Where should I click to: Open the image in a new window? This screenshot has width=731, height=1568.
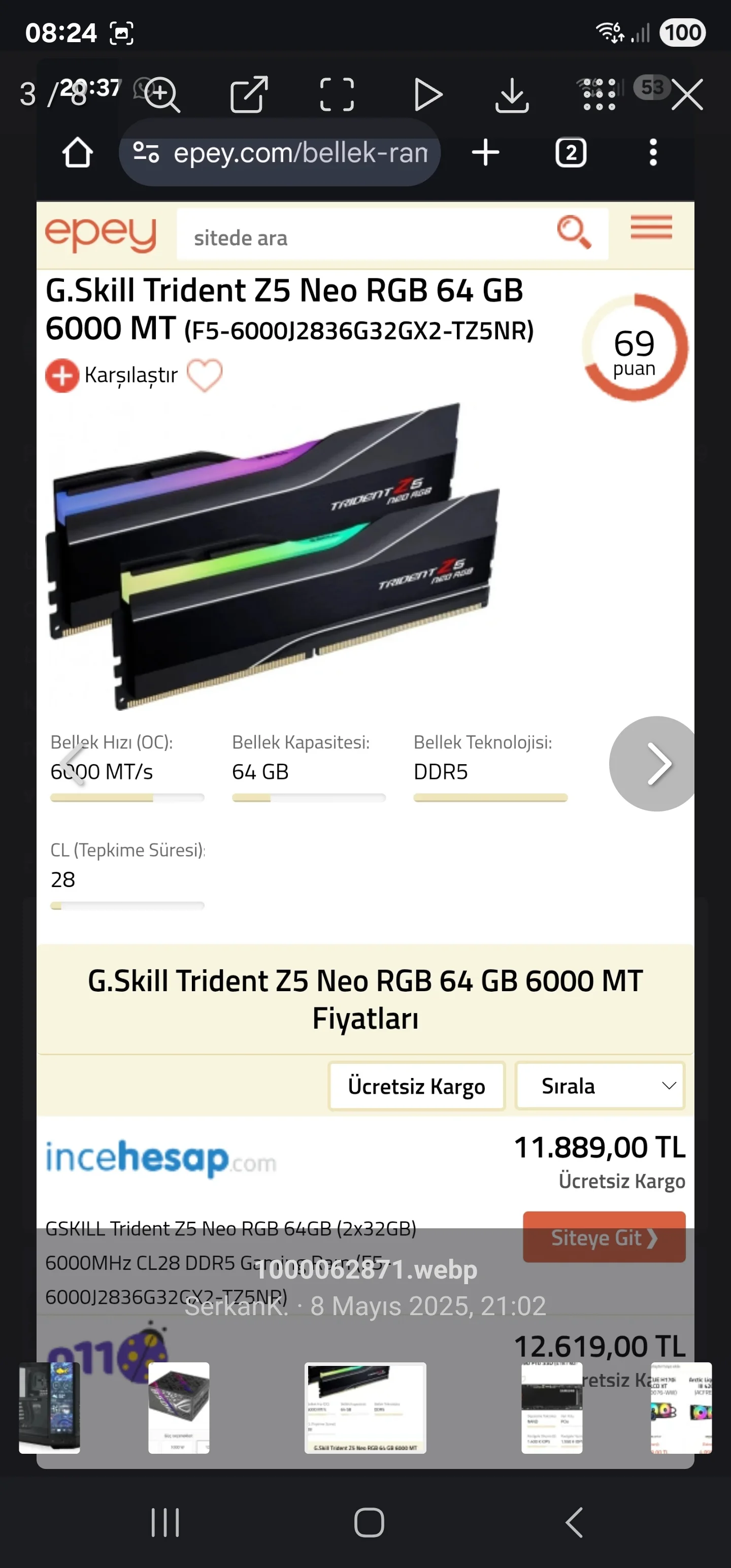tap(249, 95)
